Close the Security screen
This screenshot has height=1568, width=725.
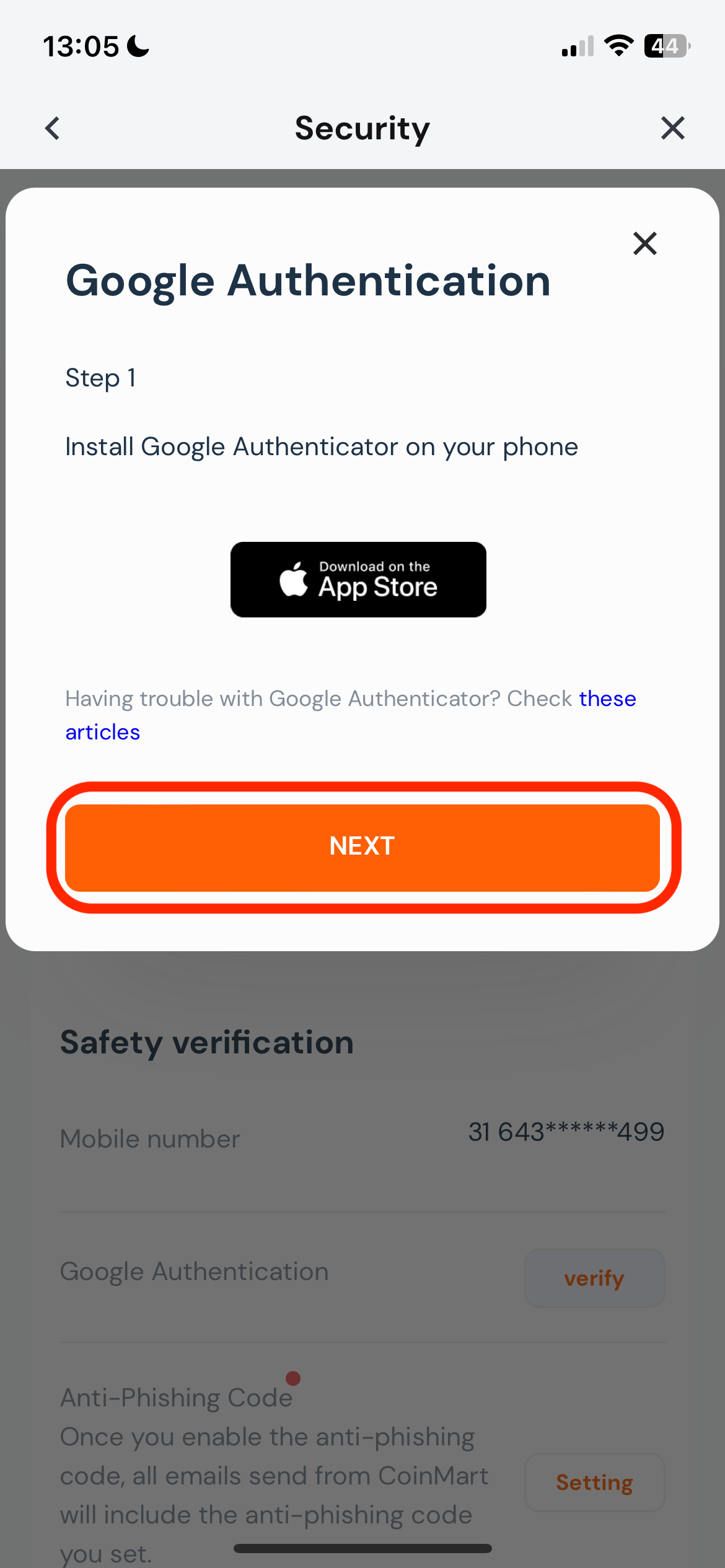click(672, 128)
